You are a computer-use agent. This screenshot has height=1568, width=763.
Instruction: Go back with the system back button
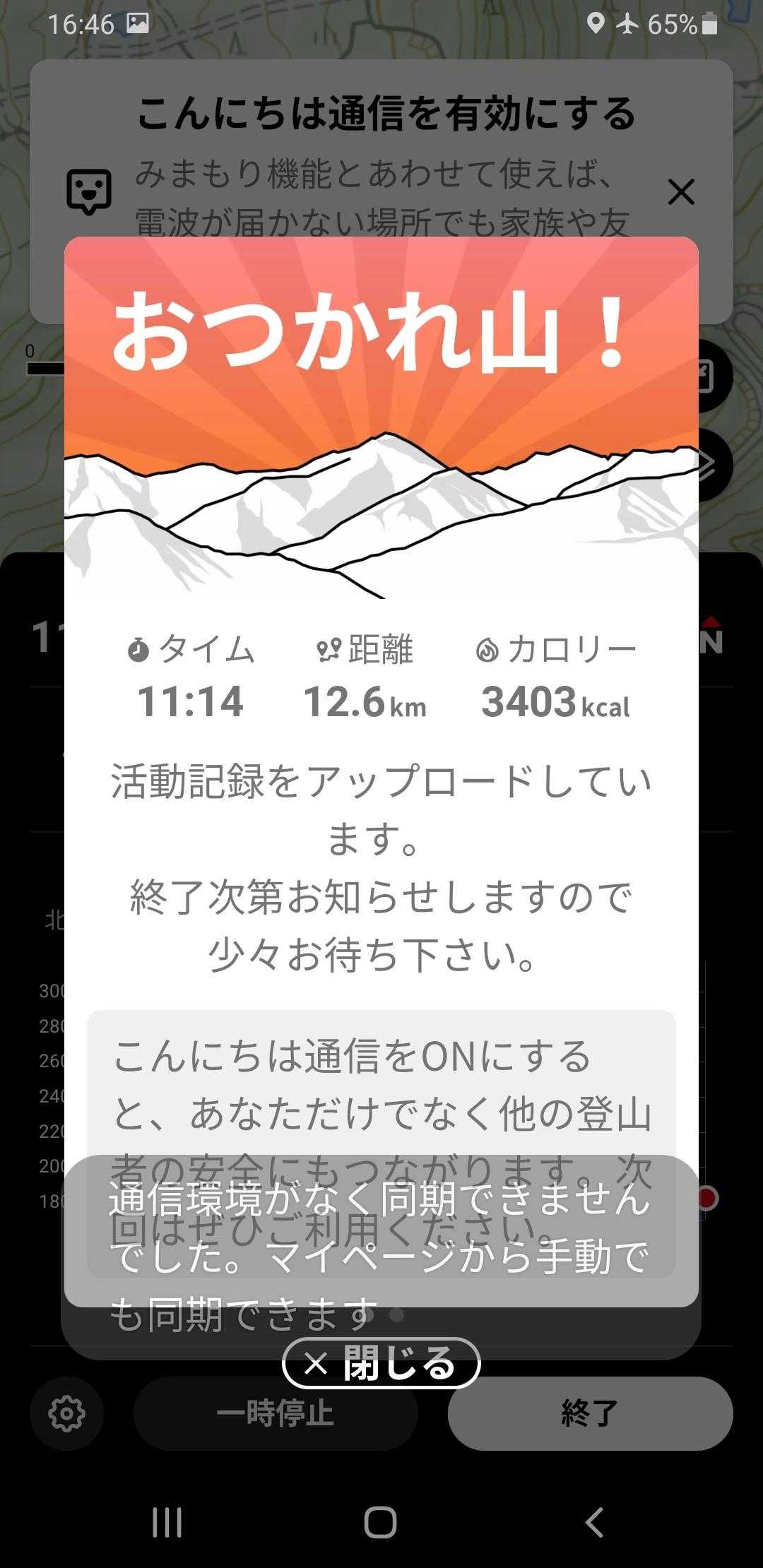594,1522
